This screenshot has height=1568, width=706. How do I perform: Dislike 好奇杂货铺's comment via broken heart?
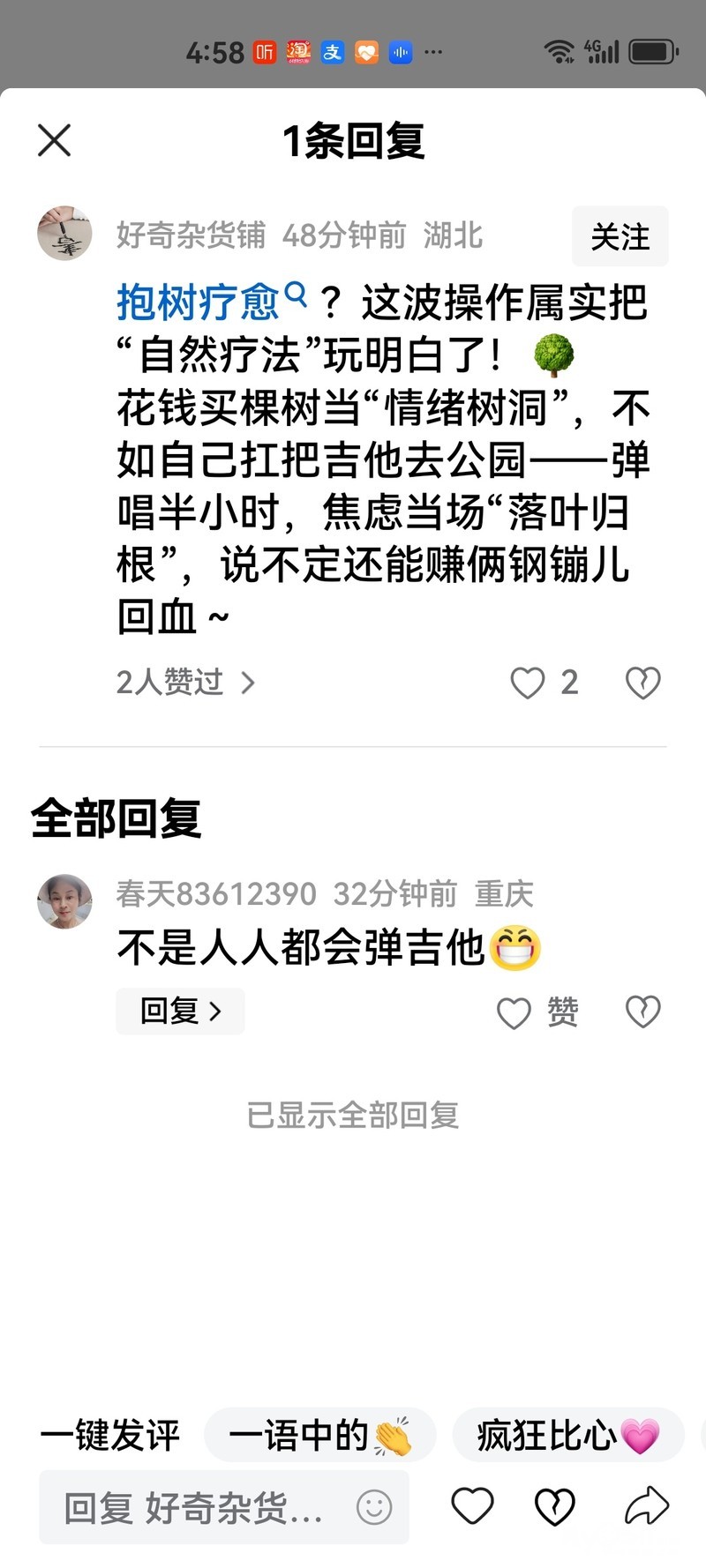coord(642,683)
